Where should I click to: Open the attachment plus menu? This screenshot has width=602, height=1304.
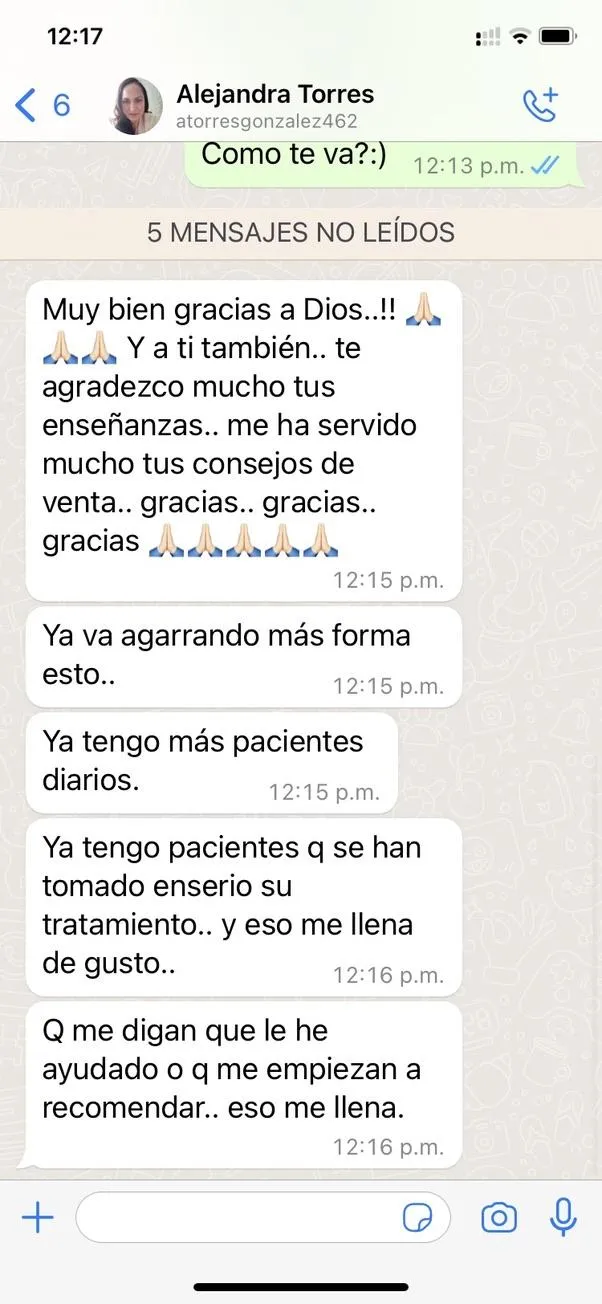[37, 1218]
